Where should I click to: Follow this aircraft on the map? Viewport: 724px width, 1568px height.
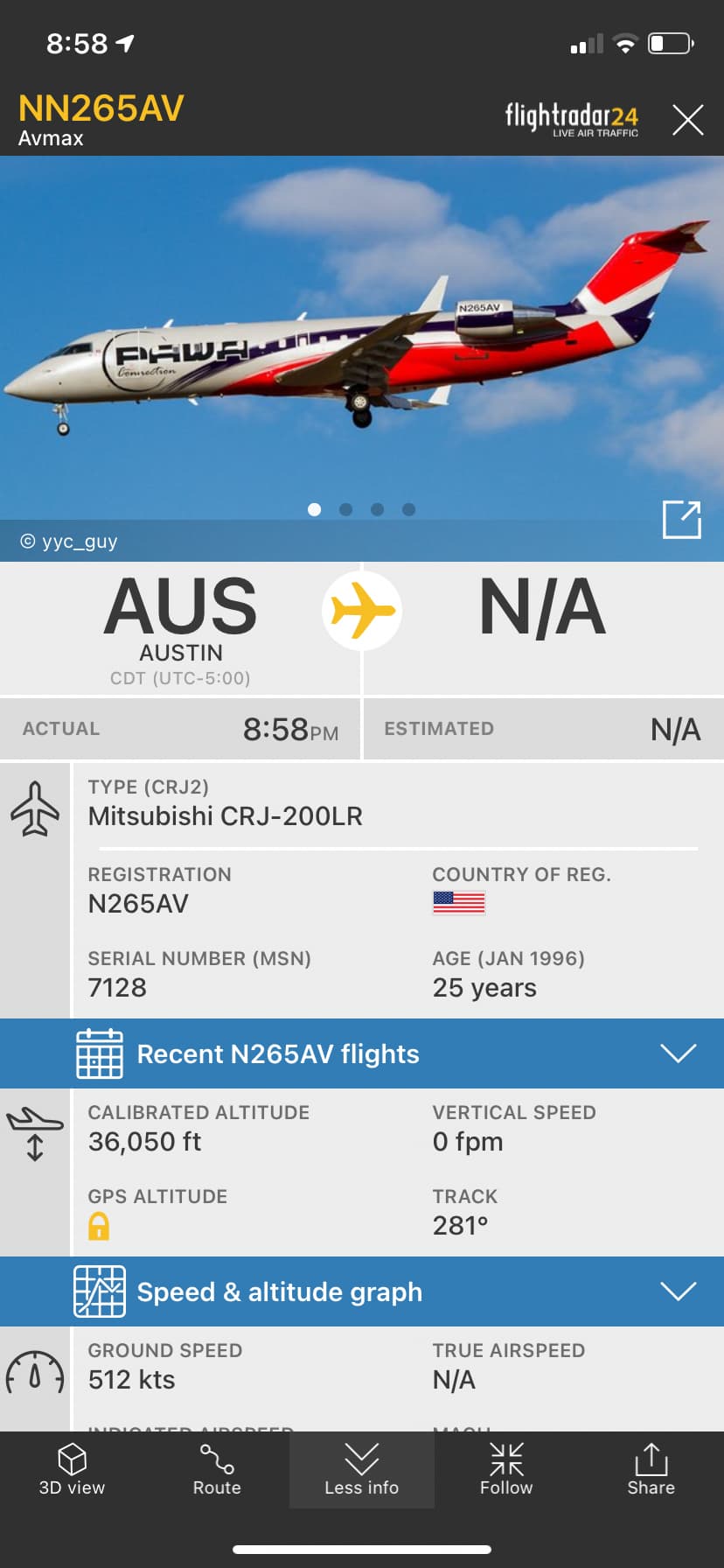tap(506, 1470)
